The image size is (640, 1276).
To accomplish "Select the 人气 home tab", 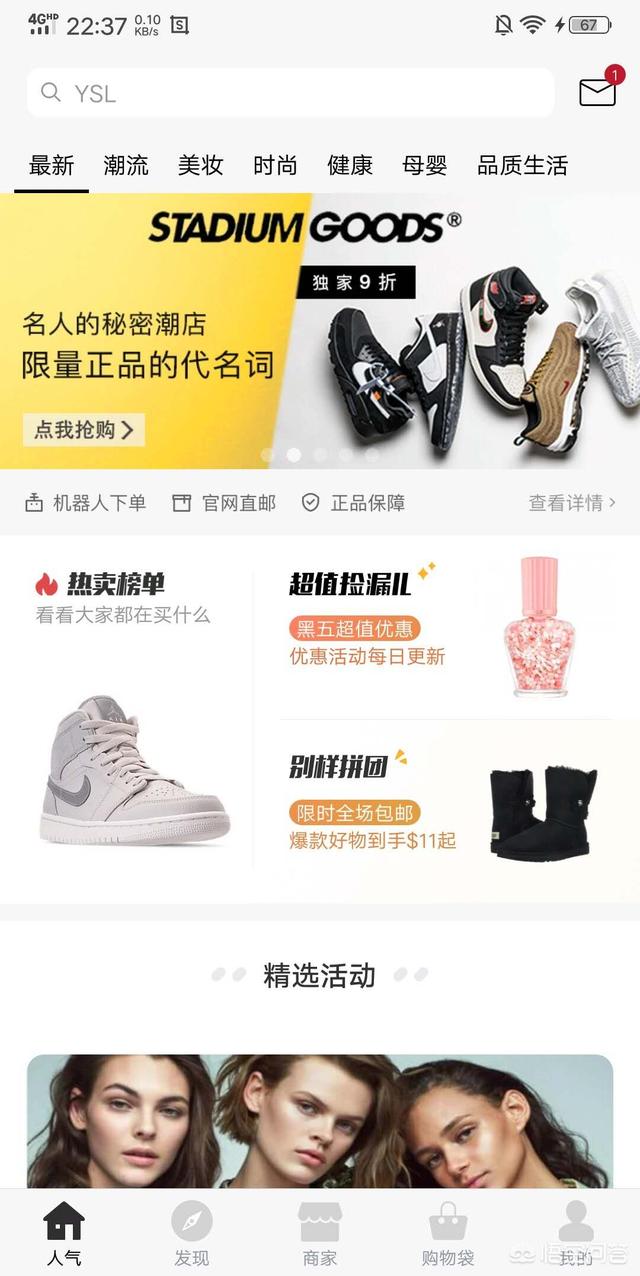I will point(64,1233).
